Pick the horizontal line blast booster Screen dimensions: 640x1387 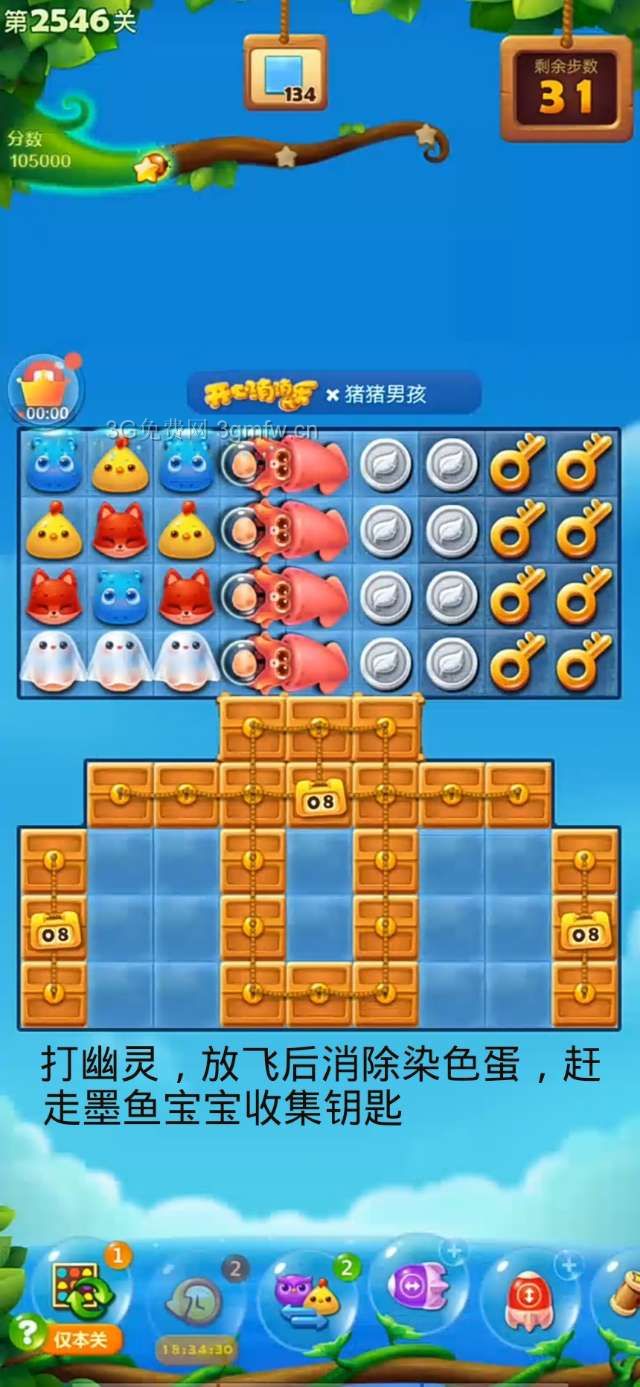click(419, 1286)
